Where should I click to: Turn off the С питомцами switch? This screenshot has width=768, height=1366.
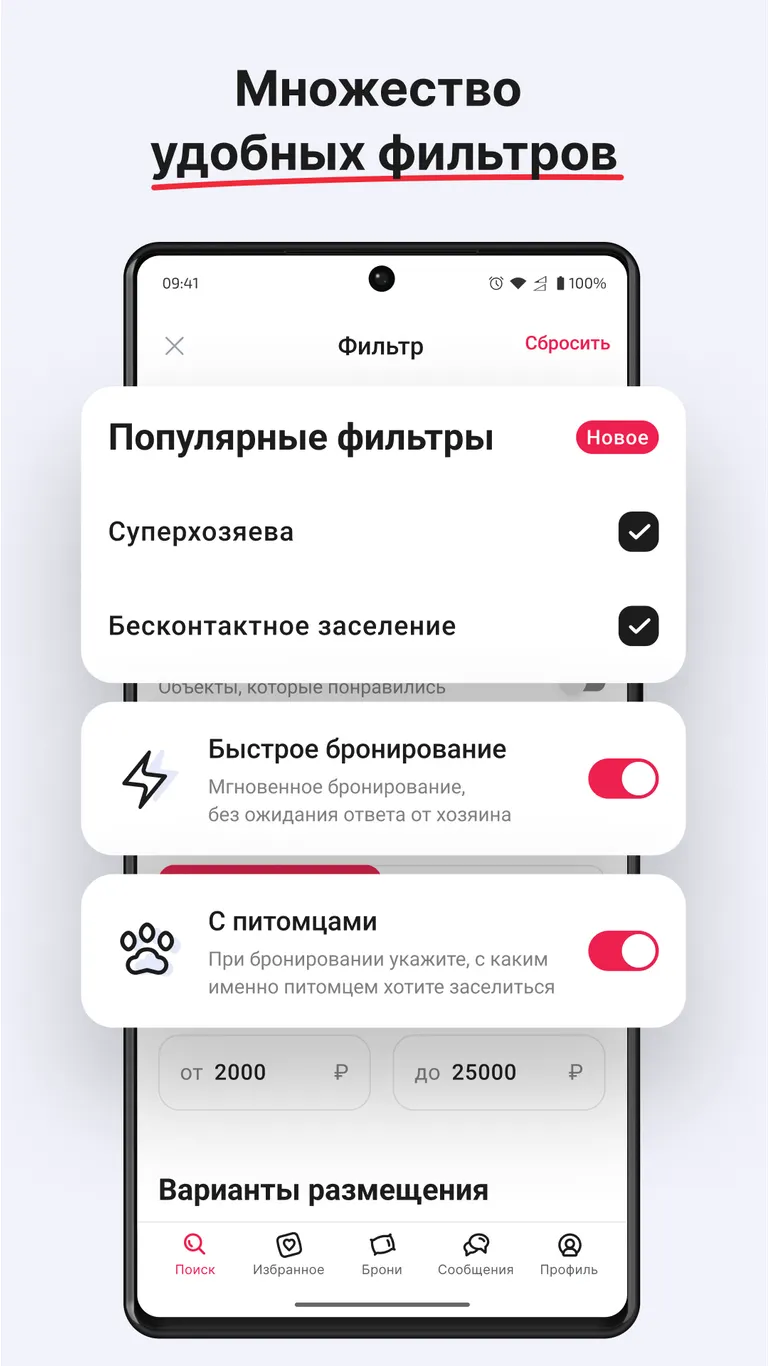point(622,951)
